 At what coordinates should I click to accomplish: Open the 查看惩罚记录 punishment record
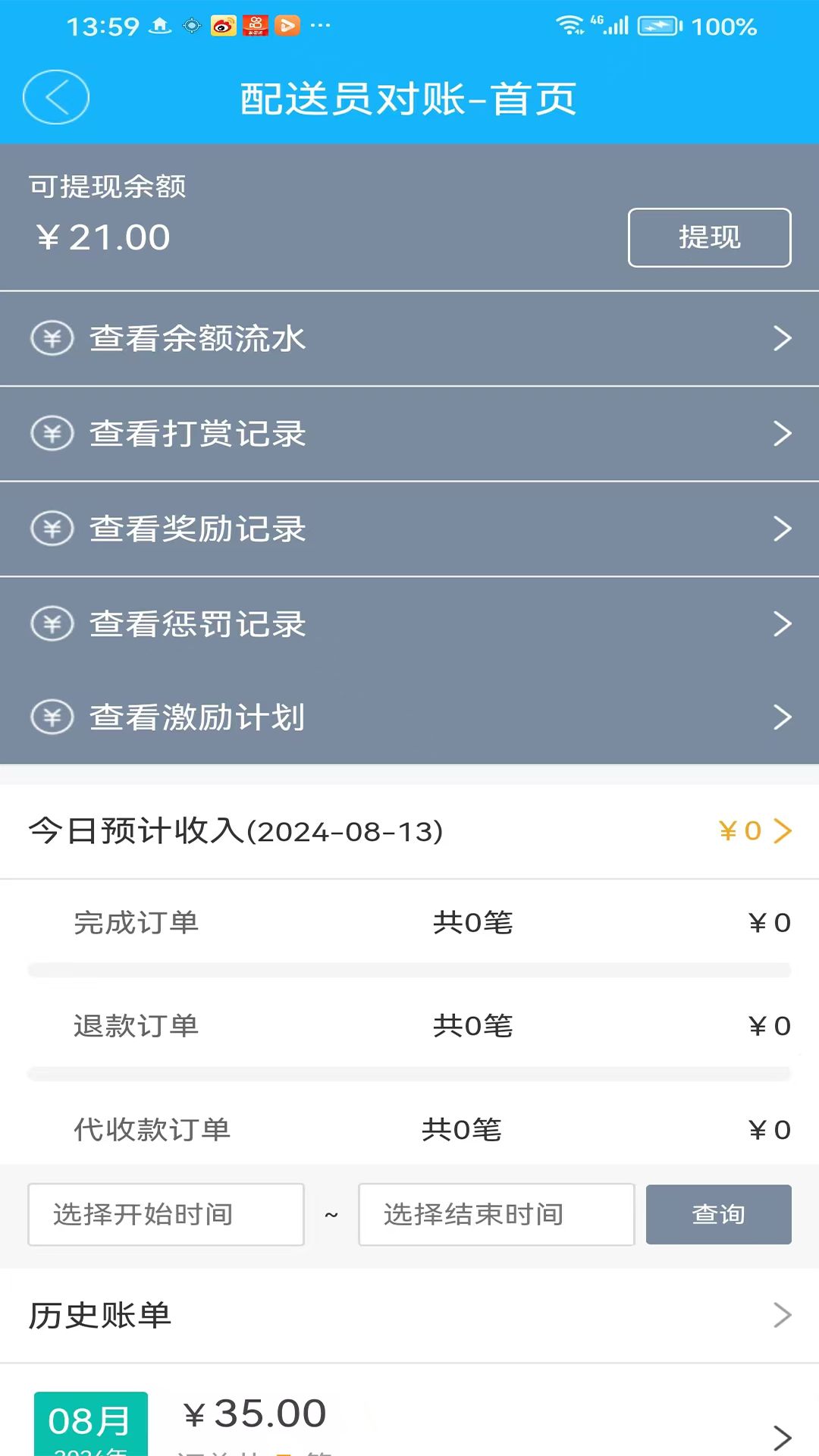click(409, 623)
